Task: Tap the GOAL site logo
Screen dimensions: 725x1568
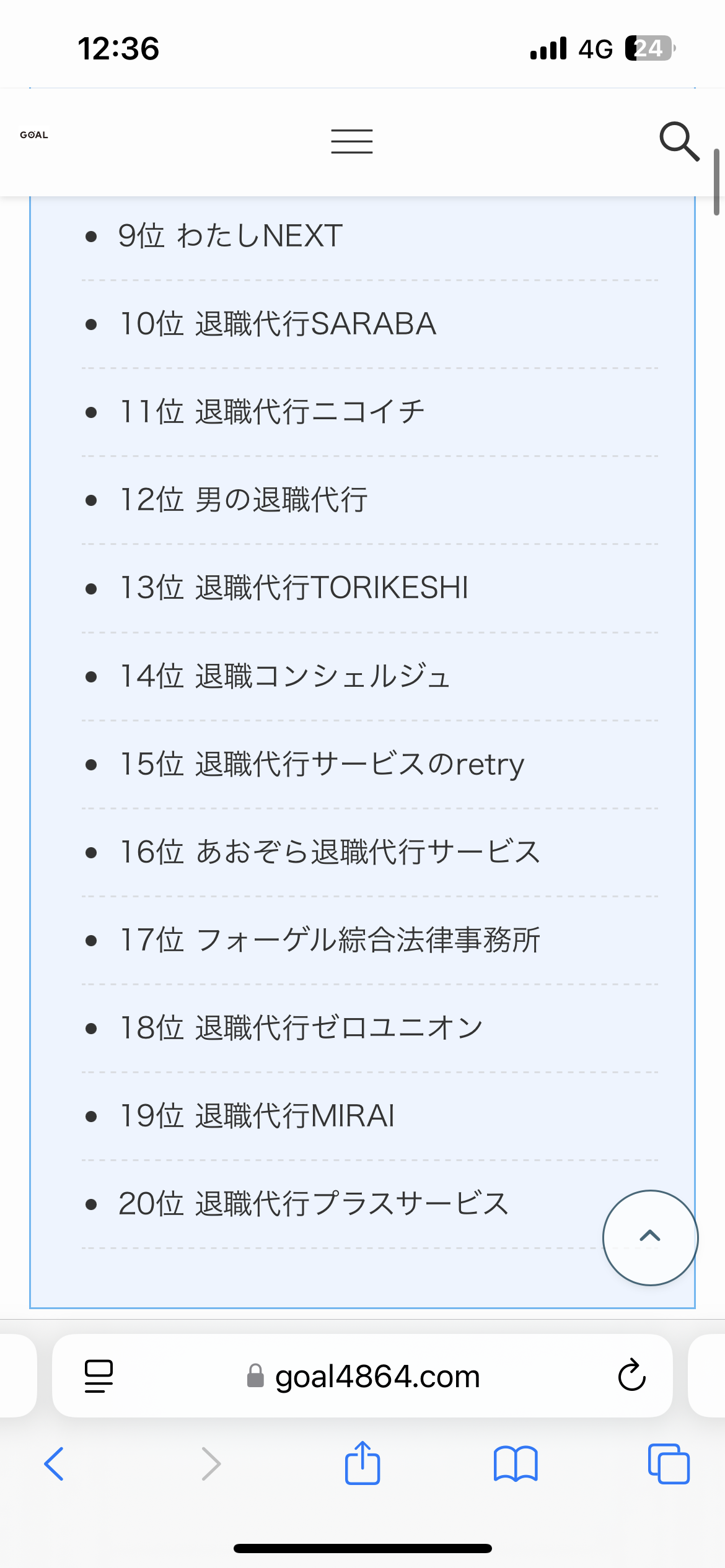Action: pyautogui.click(x=34, y=135)
